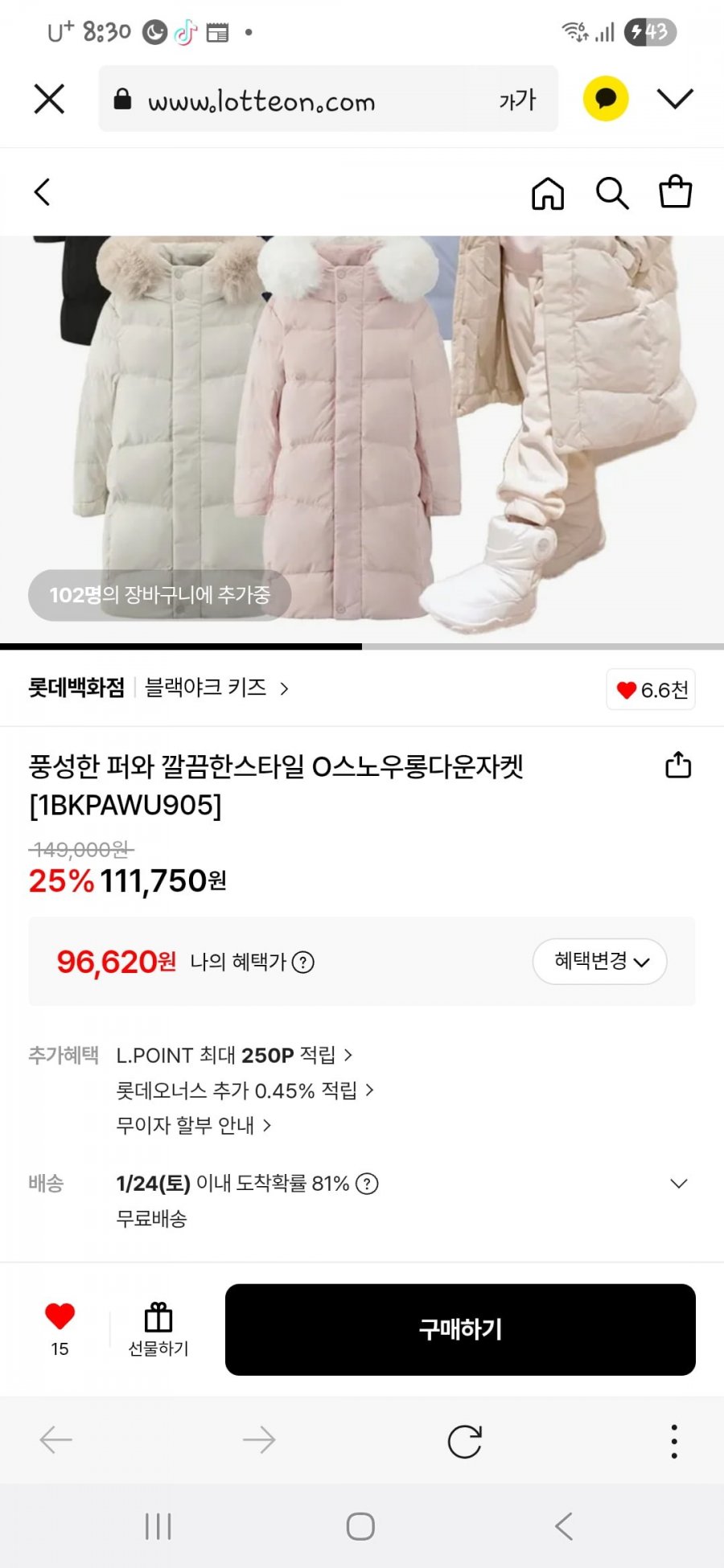Expand the 배송 delivery details
This screenshot has height=1568, width=724.
pos(678,1184)
